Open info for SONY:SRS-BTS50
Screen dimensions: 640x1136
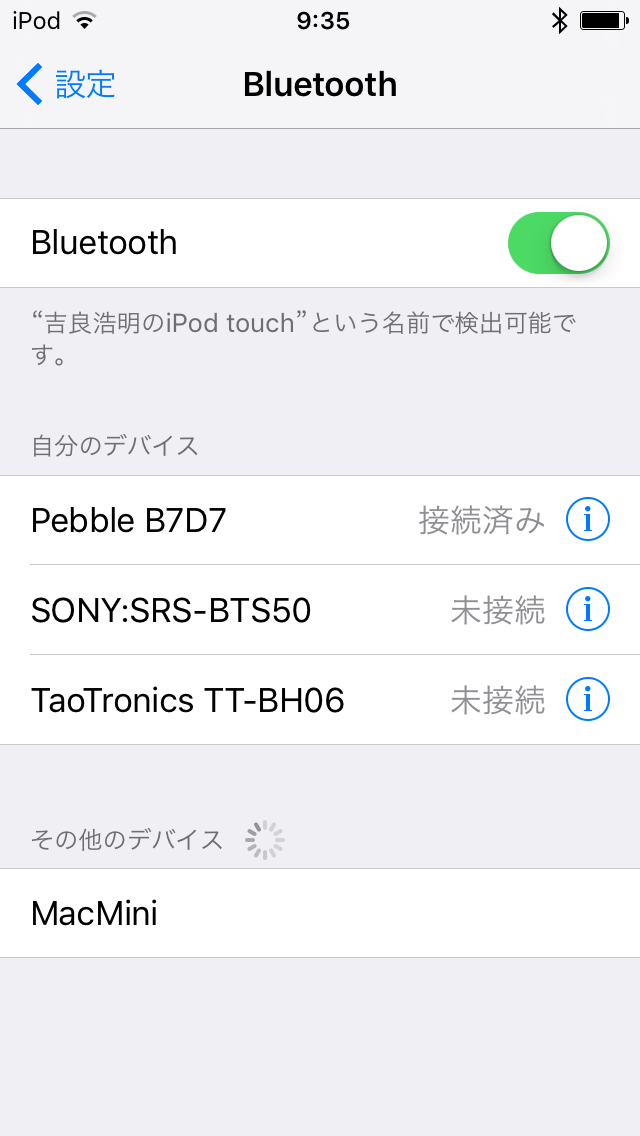pyautogui.click(x=587, y=609)
